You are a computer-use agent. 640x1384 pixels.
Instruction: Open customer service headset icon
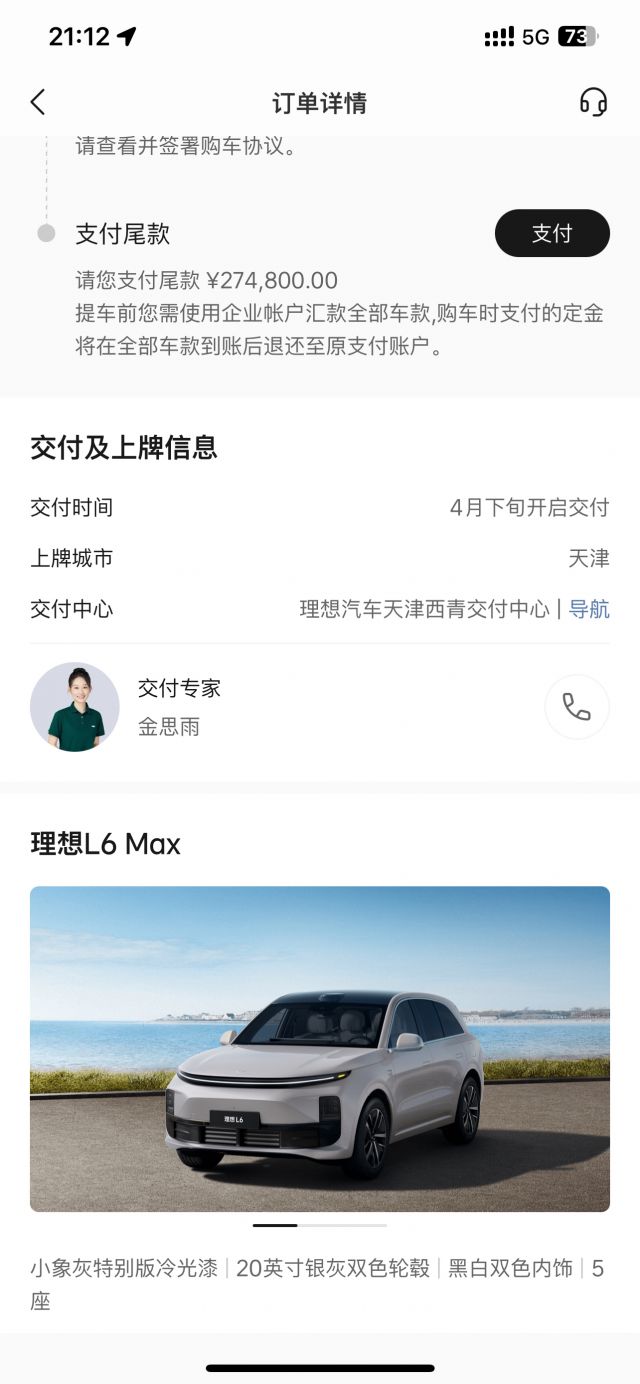(593, 102)
